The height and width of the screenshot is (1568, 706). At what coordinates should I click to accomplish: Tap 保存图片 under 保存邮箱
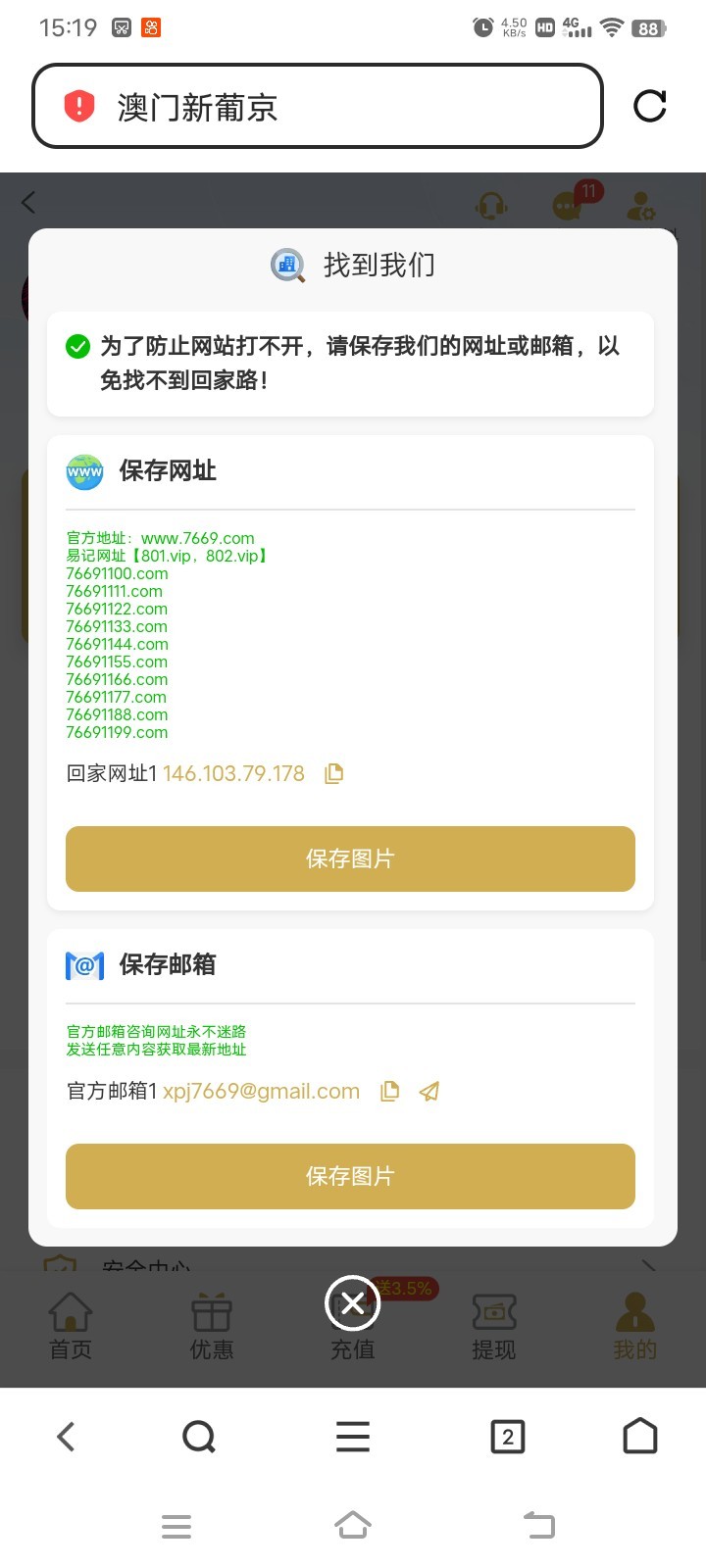tap(350, 1176)
